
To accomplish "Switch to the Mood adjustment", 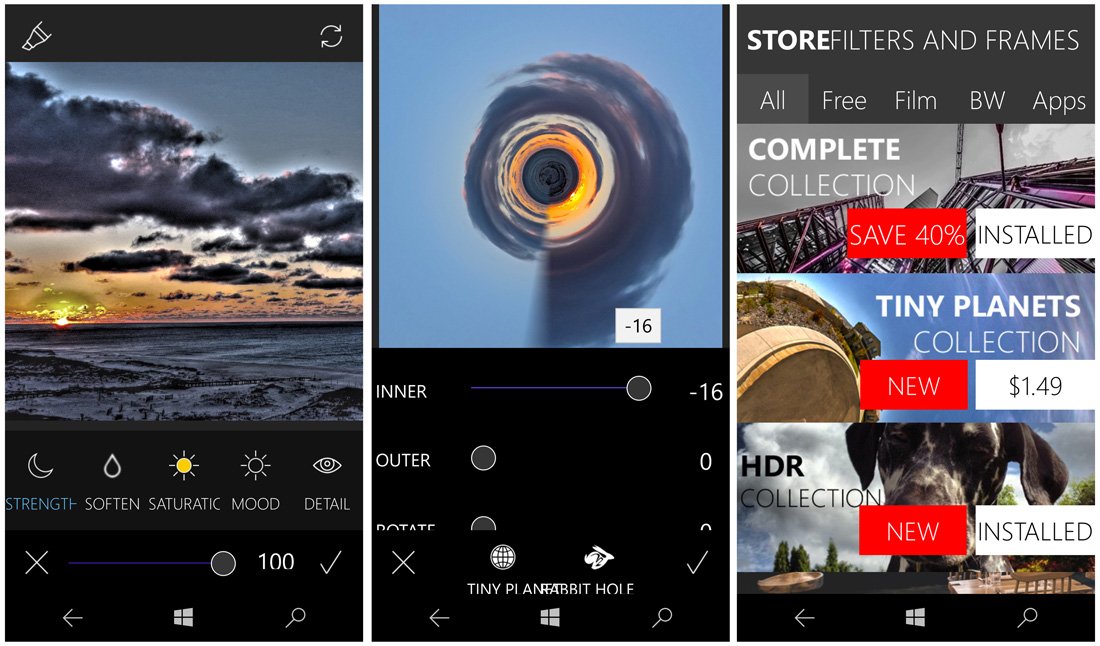I will (x=255, y=481).
